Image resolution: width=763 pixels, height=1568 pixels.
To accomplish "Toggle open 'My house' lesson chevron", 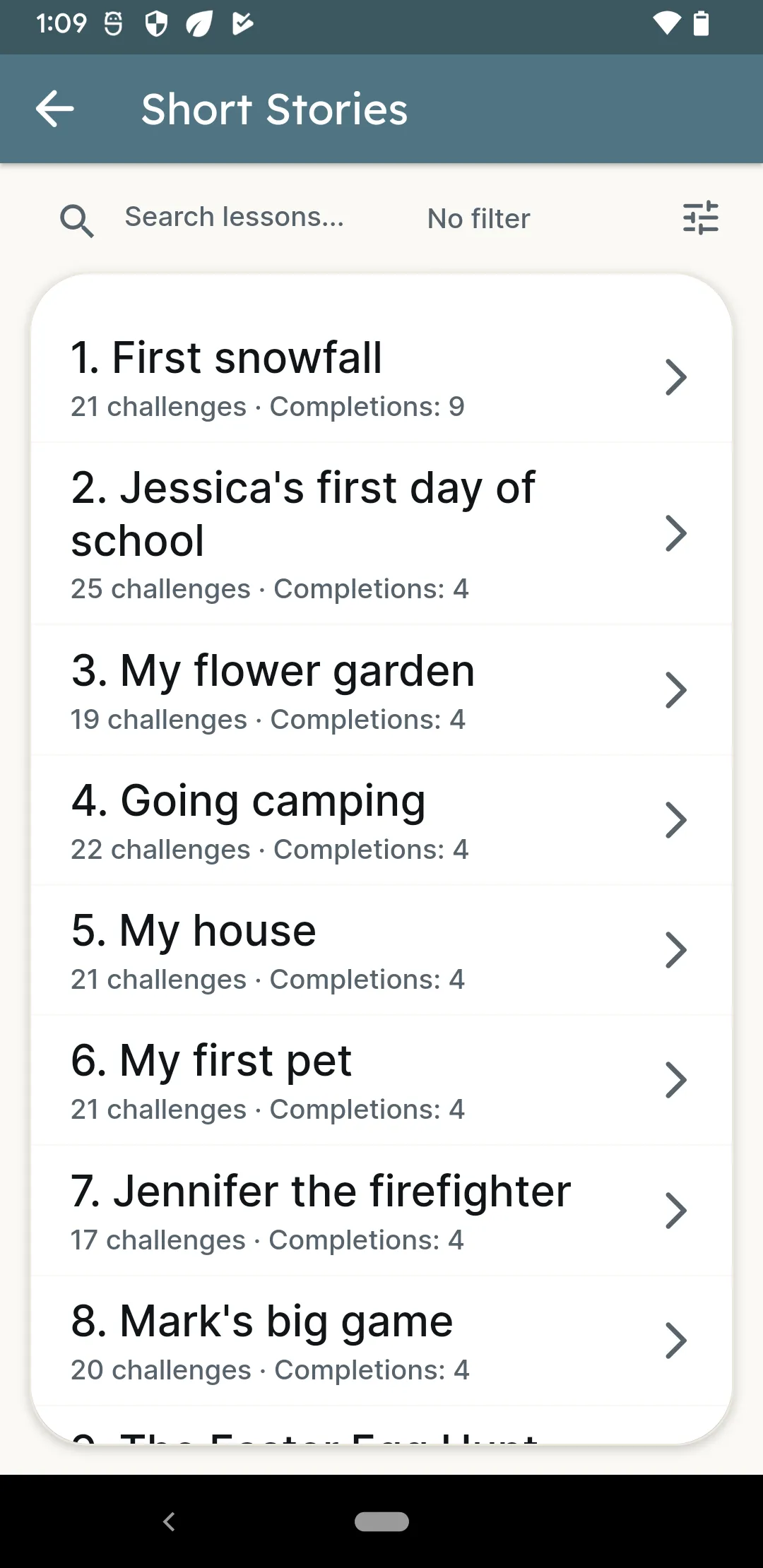I will [676, 950].
